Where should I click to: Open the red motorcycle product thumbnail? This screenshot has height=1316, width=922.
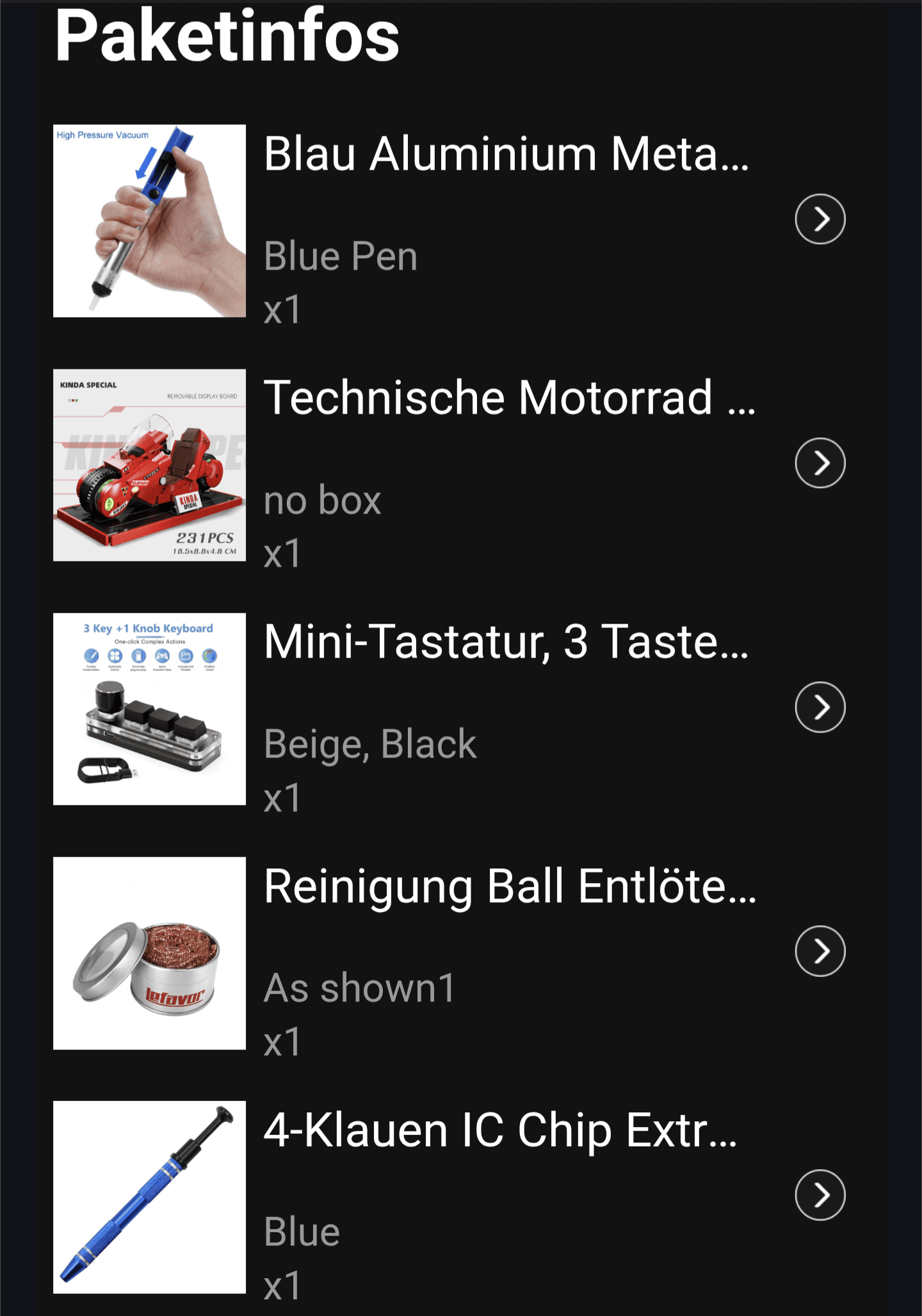[149, 465]
